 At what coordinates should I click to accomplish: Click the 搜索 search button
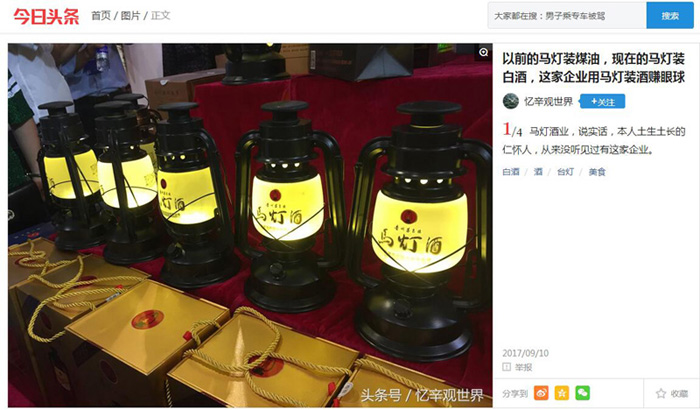669,15
